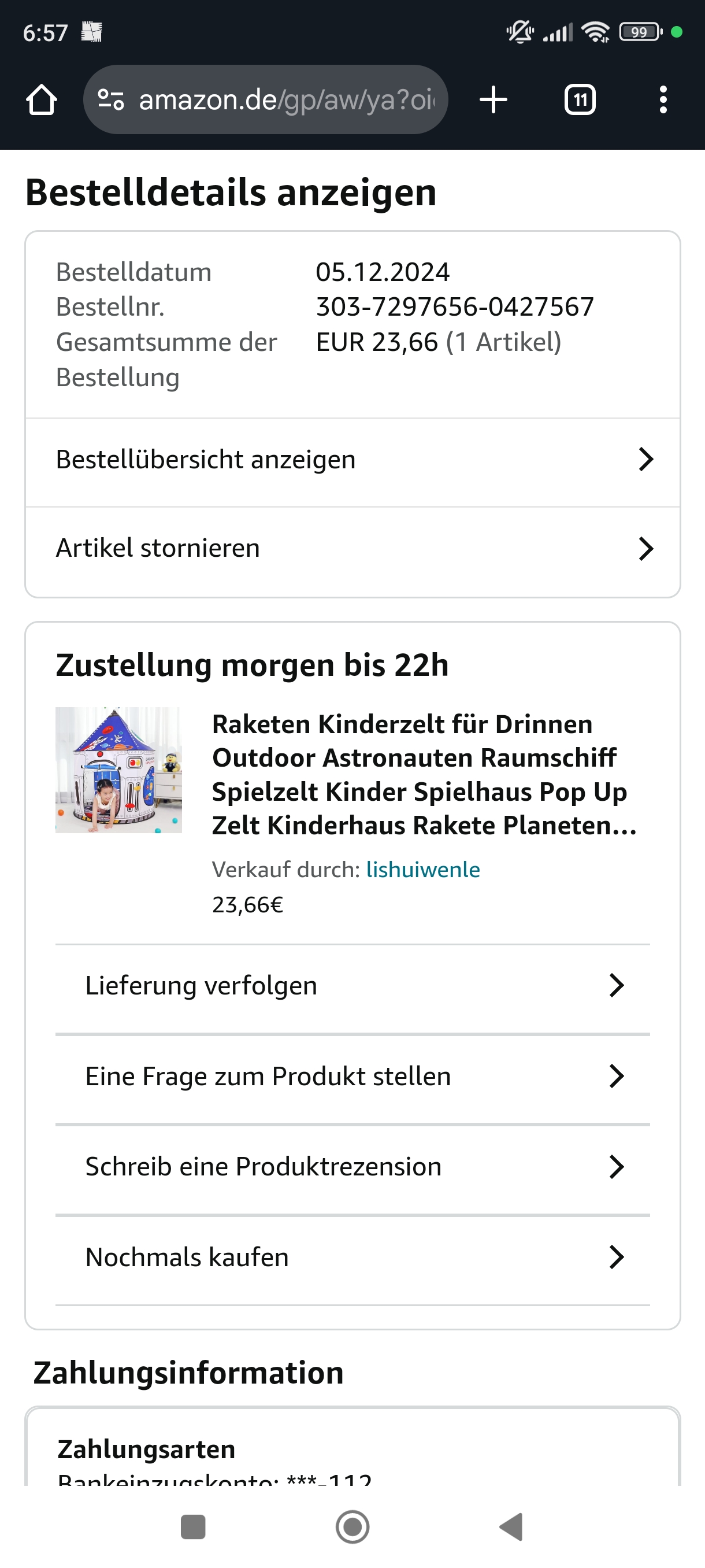This screenshot has width=705, height=1568.
Task: Open Lieferung verfolgen
Action: (x=352, y=985)
